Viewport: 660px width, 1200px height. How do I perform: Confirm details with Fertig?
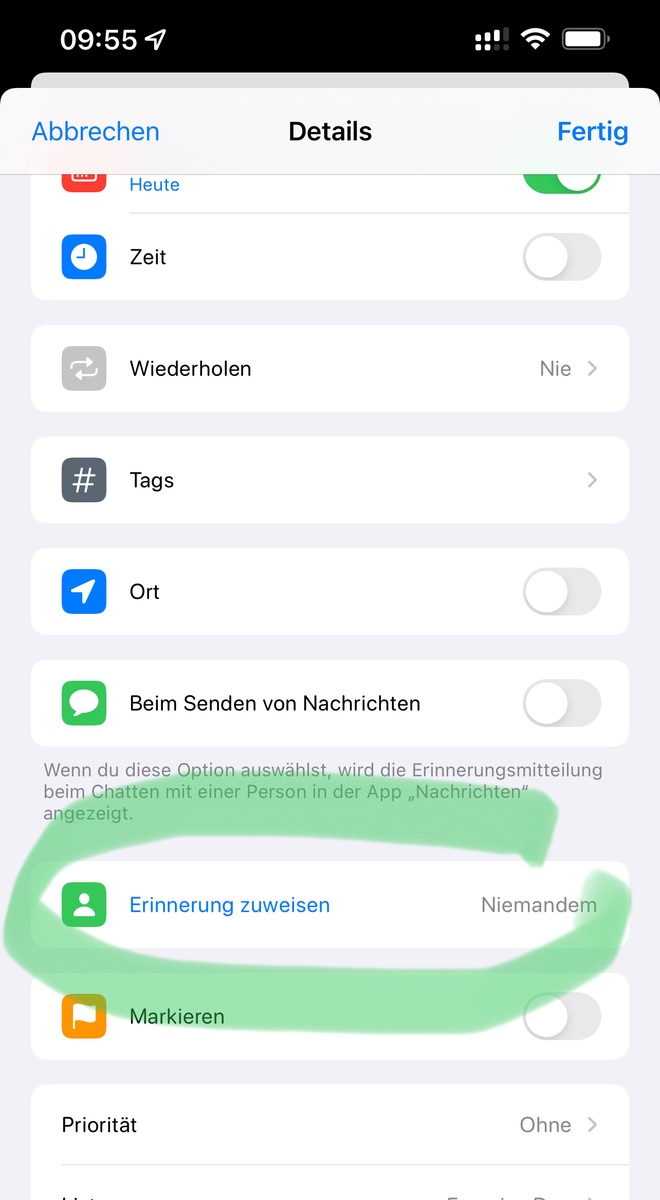tap(592, 132)
